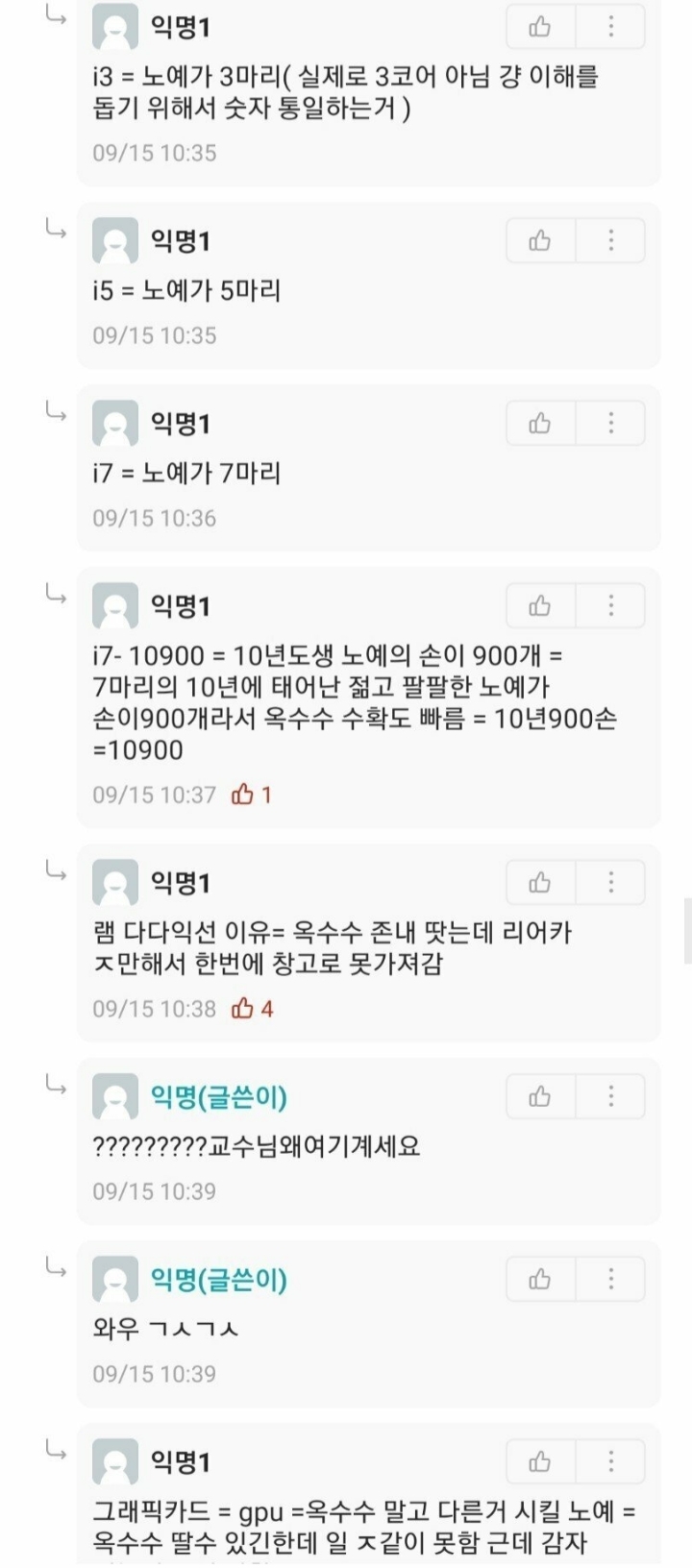Open the kebab menu on the 램 다다익선 comment
Screen dimensions: 692x1568
pyautogui.click(x=610, y=882)
